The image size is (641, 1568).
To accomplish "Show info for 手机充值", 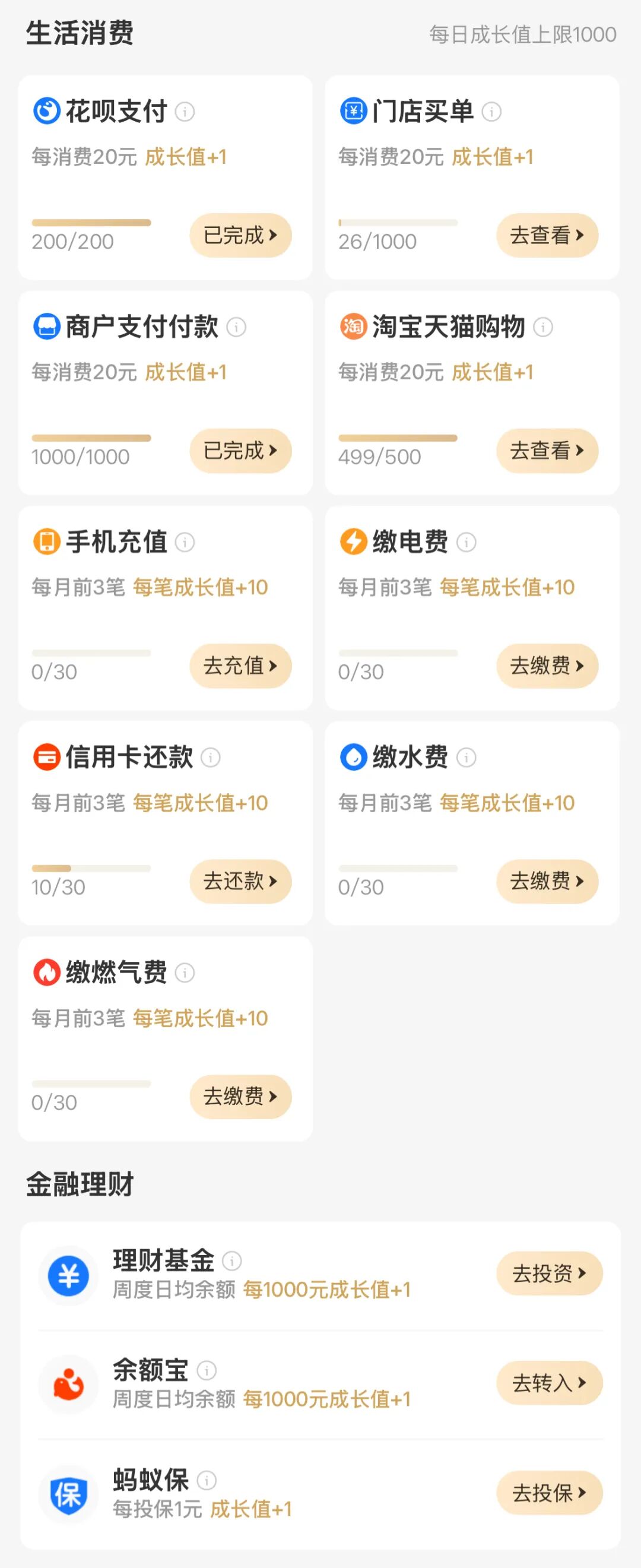I will tap(185, 541).
